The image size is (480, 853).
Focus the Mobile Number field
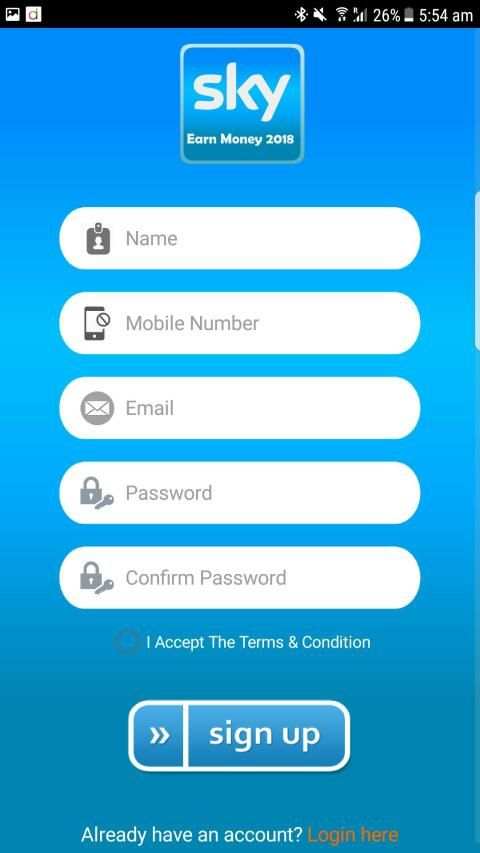[x=239, y=323]
